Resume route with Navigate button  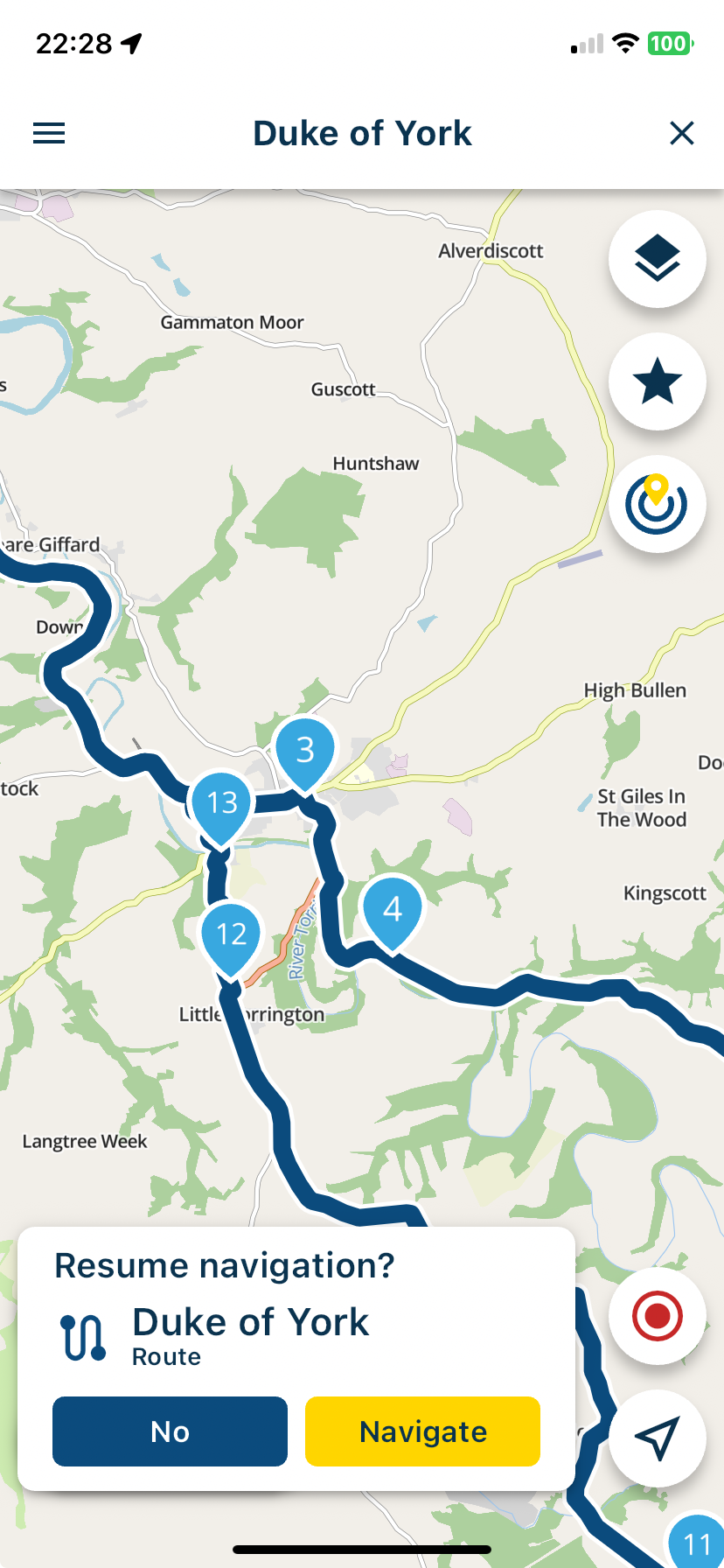[422, 1431]
